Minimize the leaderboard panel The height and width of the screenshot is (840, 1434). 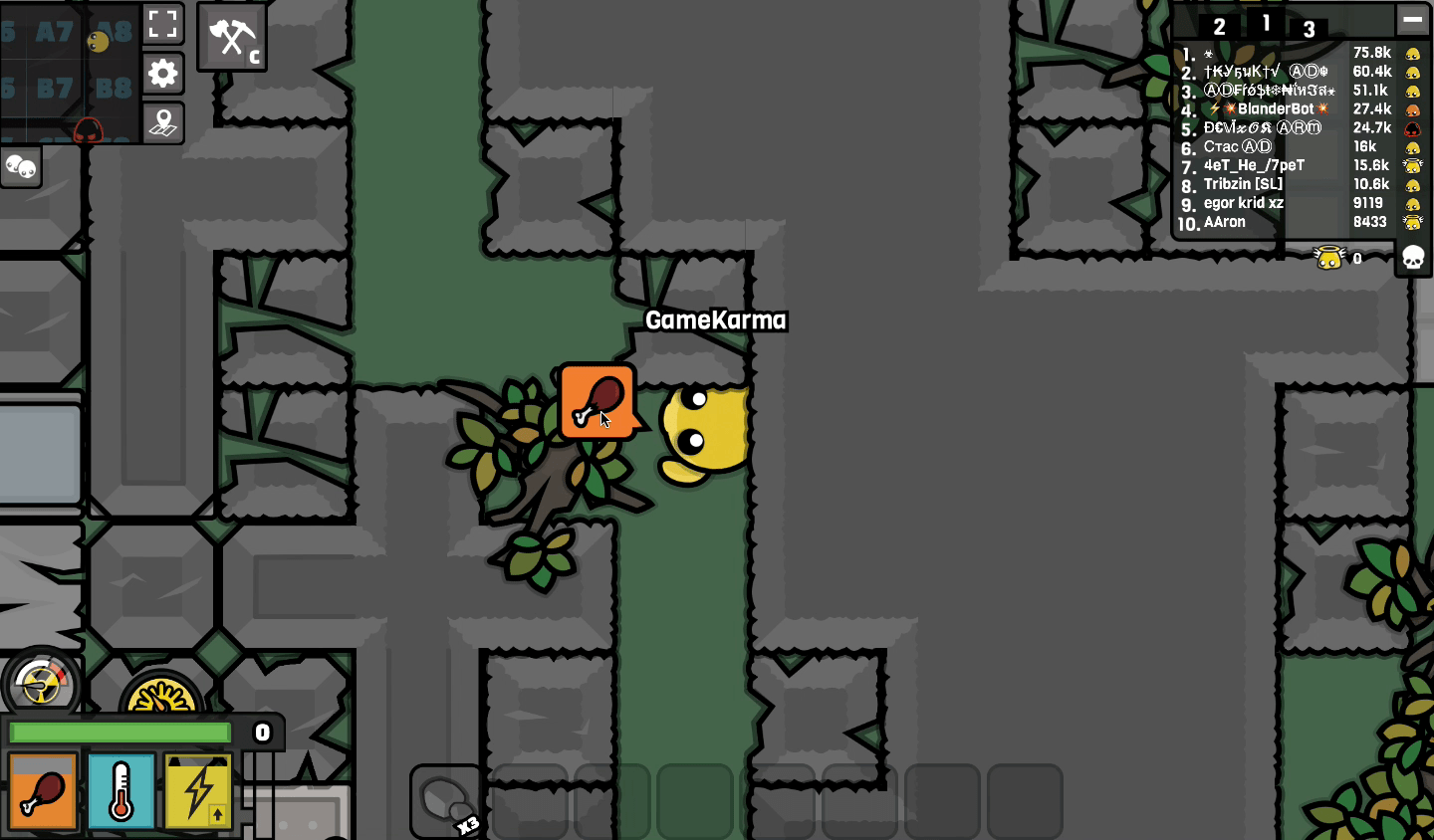point(1412,20)
